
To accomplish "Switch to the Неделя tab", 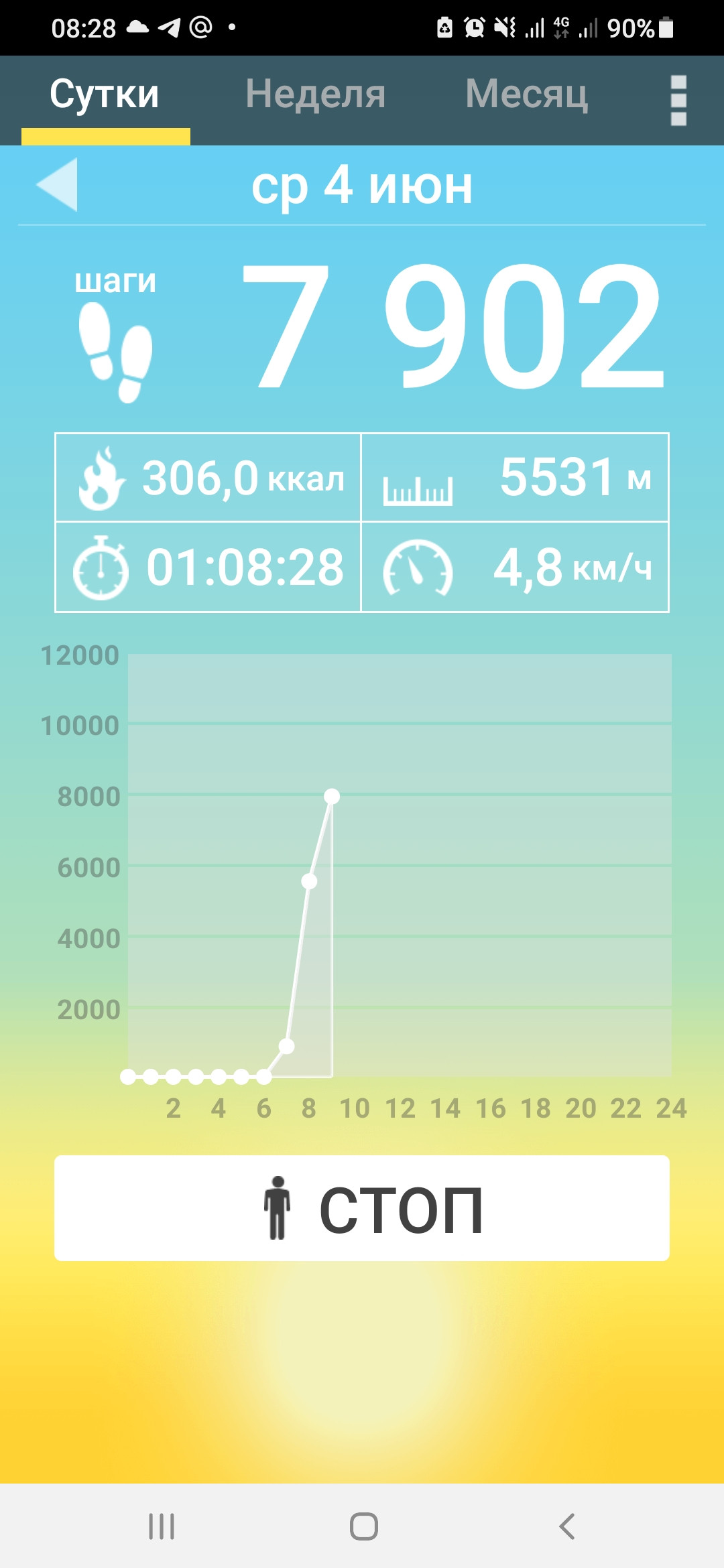I will point(315,94).
